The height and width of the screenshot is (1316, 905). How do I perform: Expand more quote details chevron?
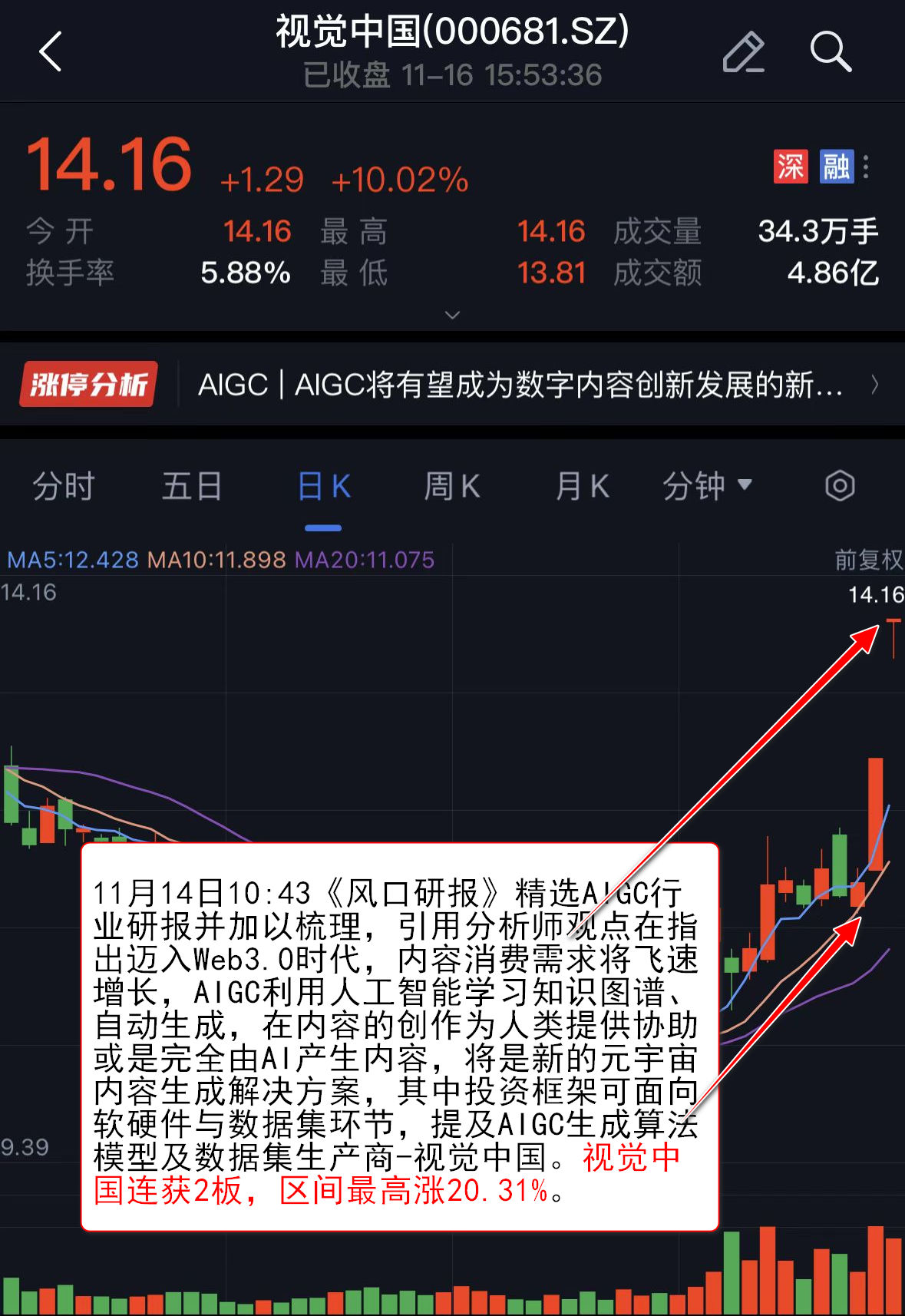[453, 315]
